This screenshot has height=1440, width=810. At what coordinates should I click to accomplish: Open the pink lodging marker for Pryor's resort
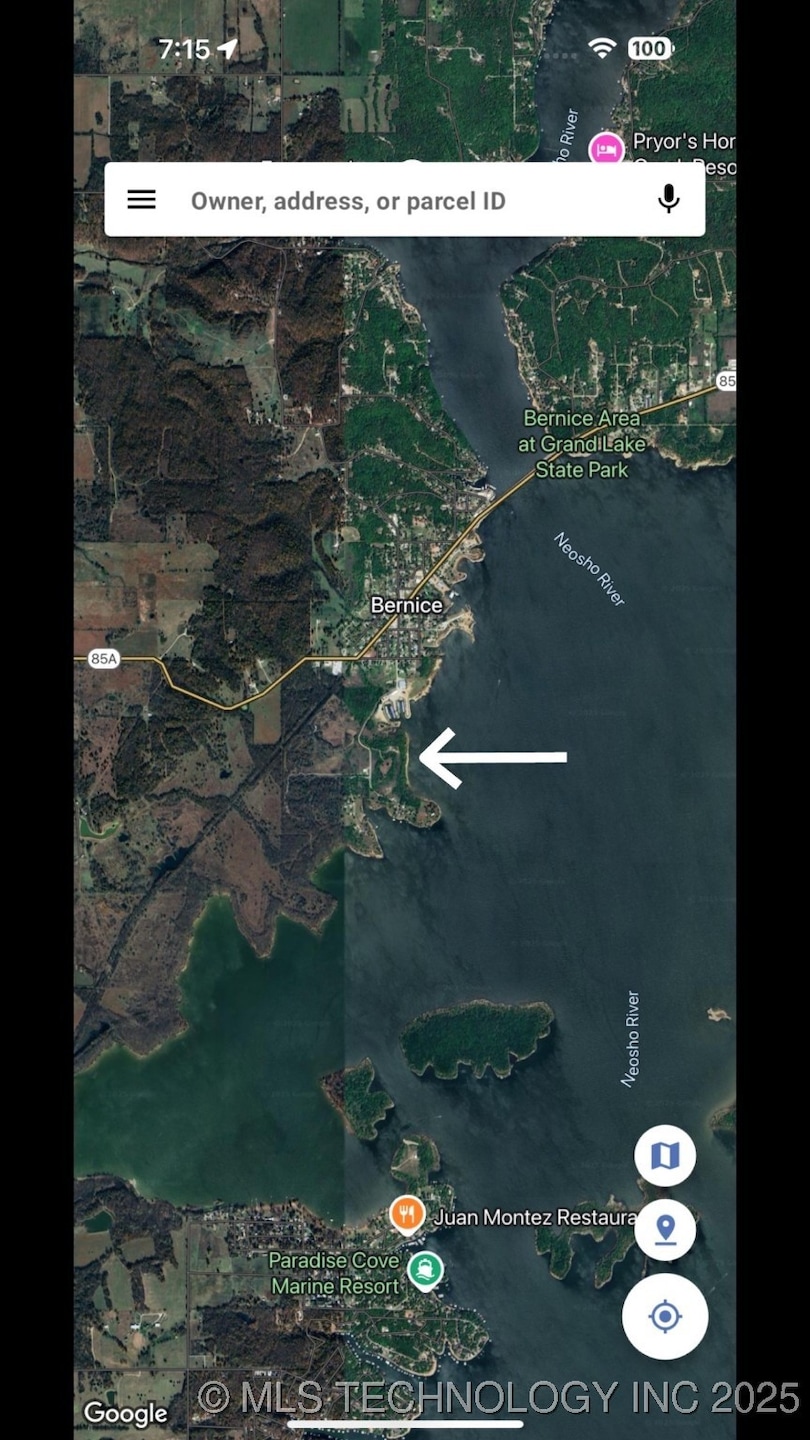click(x=606, y=151)
